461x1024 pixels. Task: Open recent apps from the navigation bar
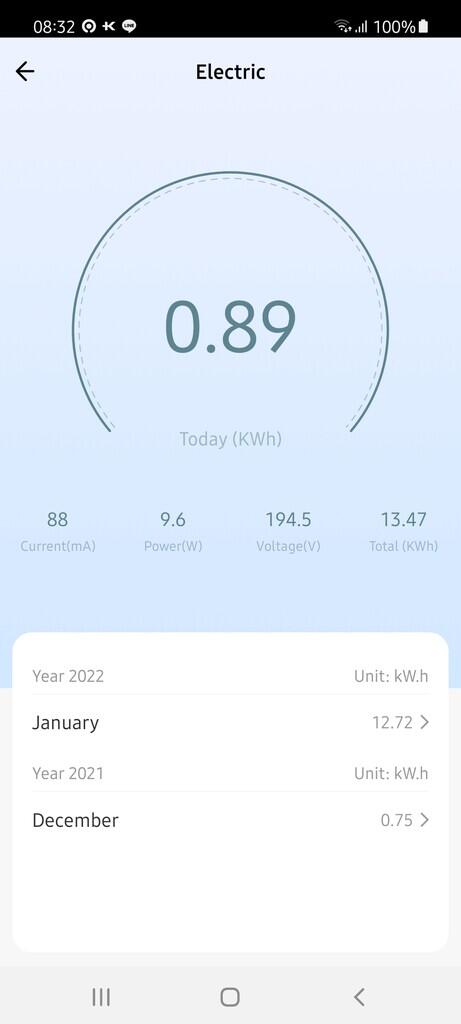101,997
